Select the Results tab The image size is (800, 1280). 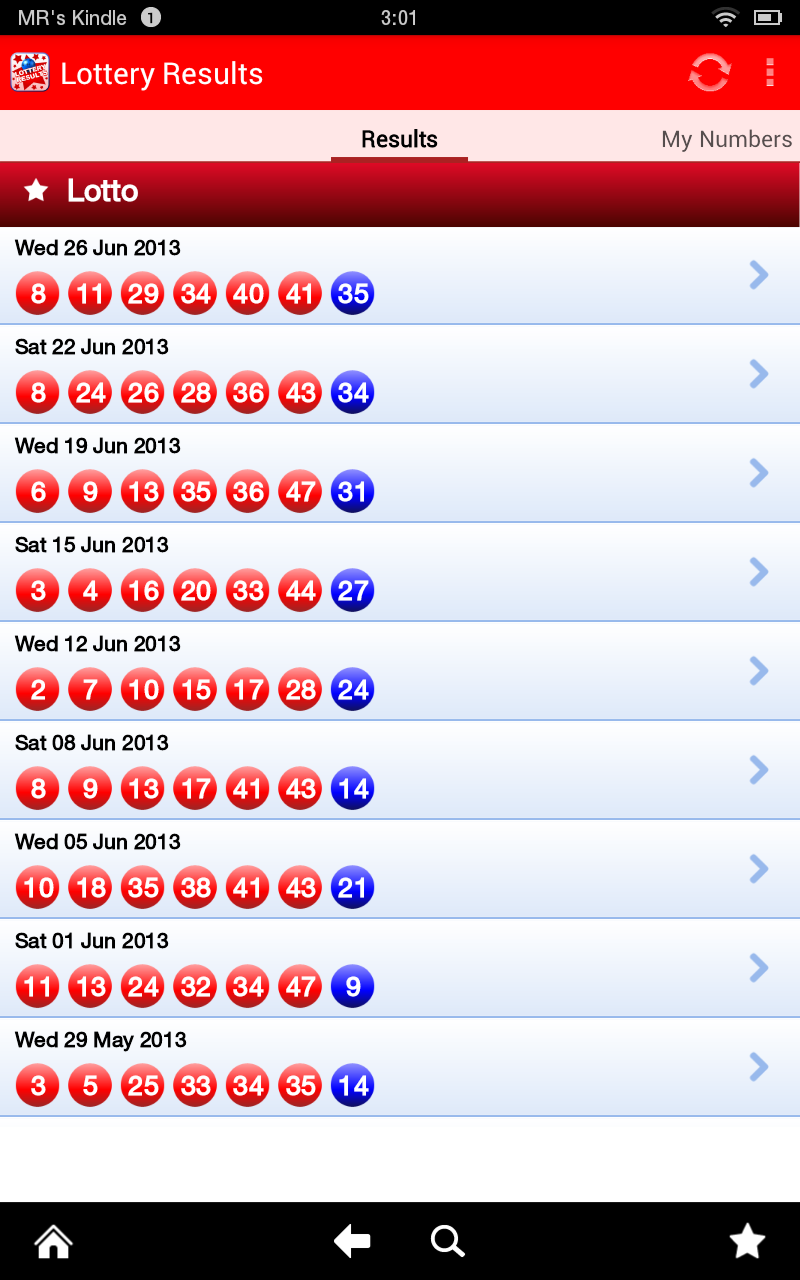399,139
